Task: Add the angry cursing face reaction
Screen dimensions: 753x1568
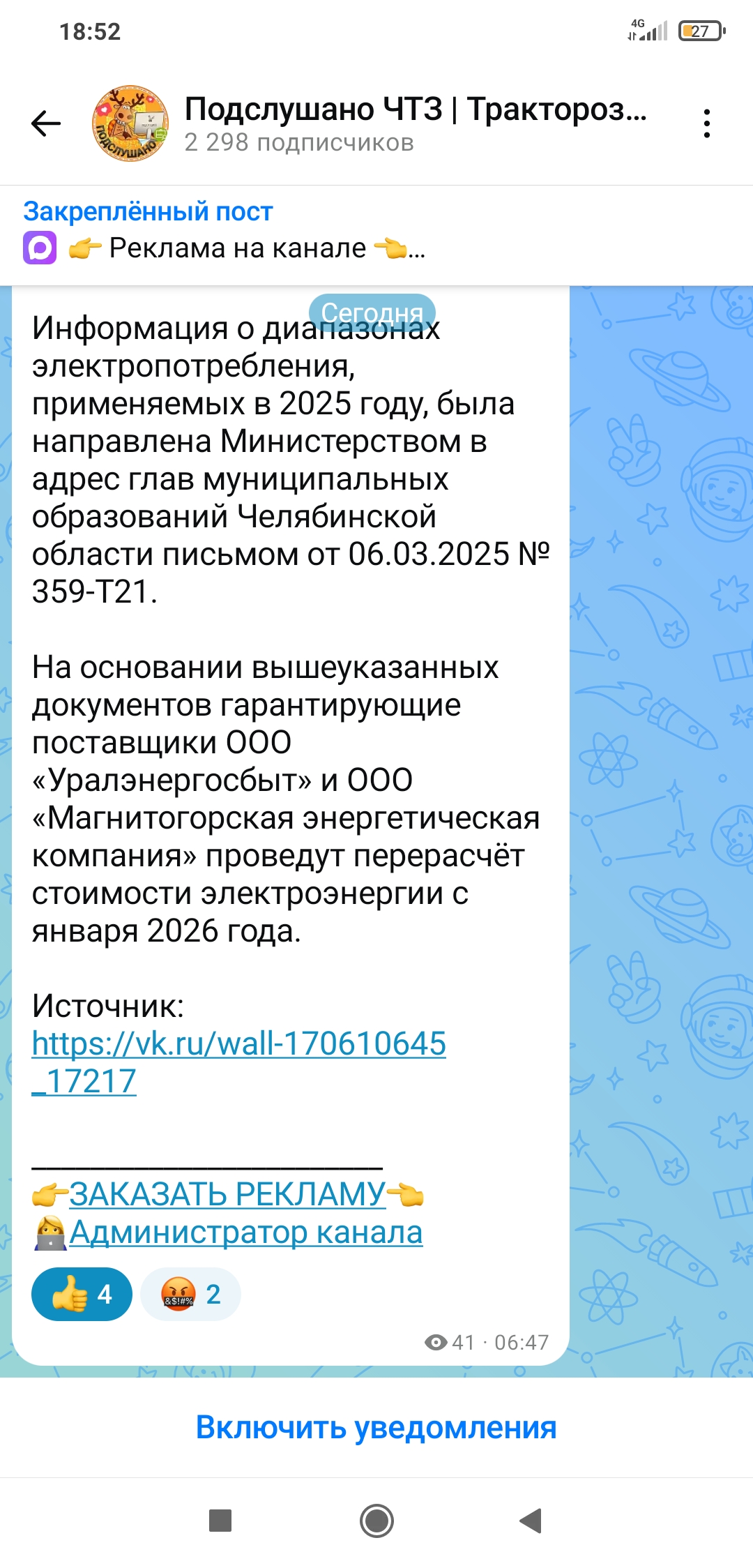Action: (x=190, y=1295)
